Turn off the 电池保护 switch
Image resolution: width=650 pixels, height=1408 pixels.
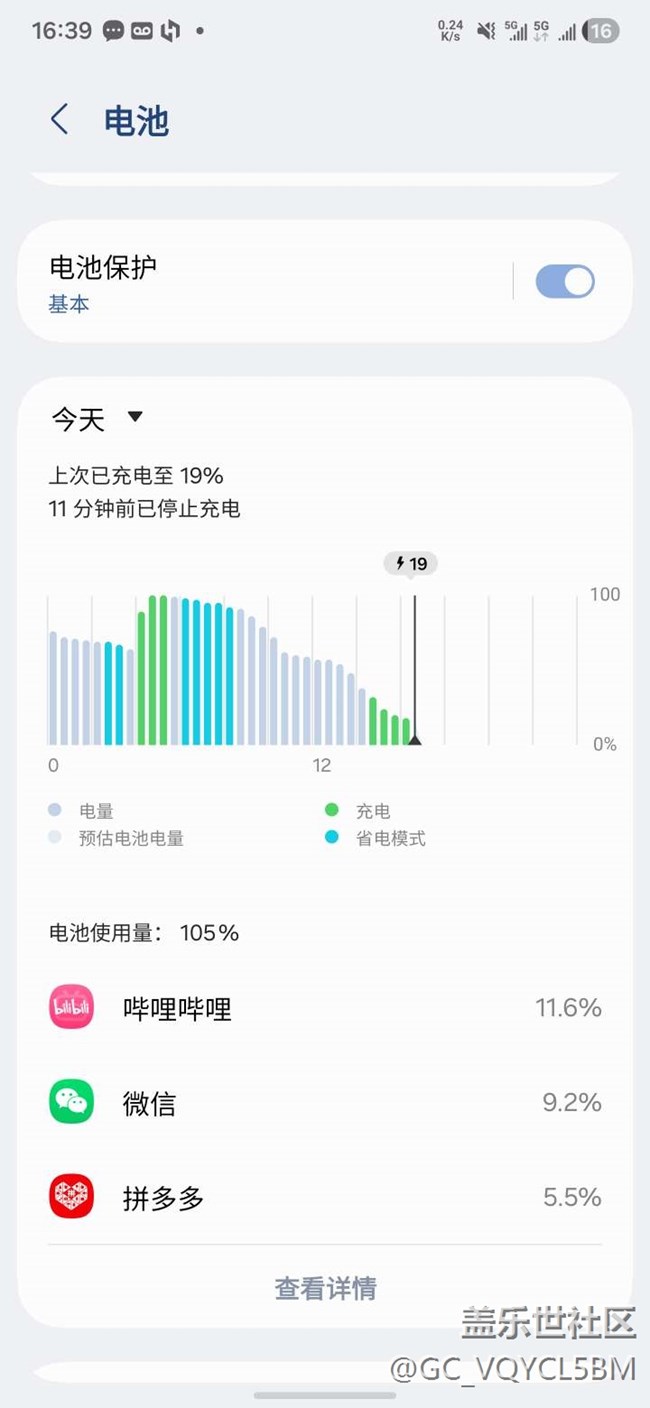pos(565,282)
